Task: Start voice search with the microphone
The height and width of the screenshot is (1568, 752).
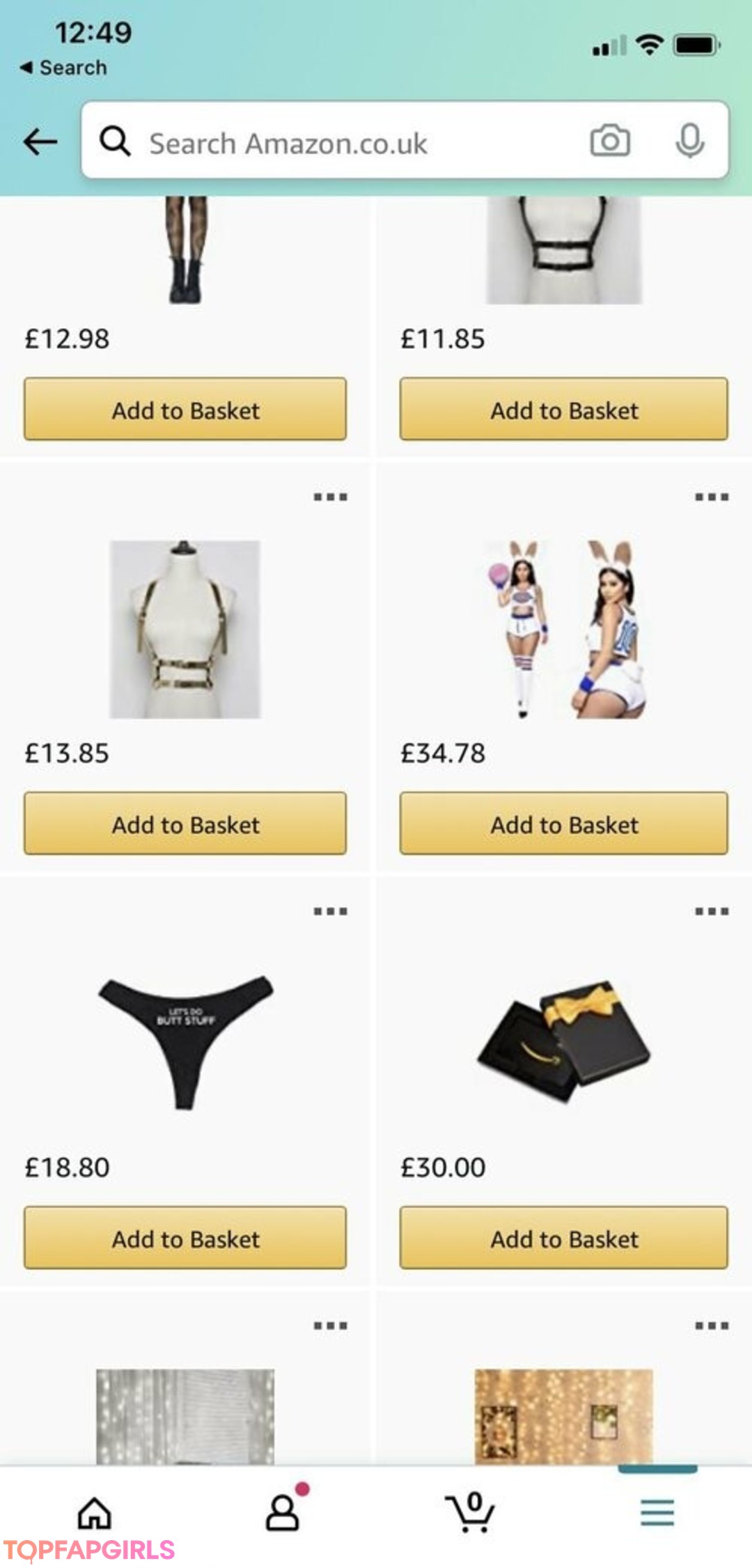Action: click(689, 141)
